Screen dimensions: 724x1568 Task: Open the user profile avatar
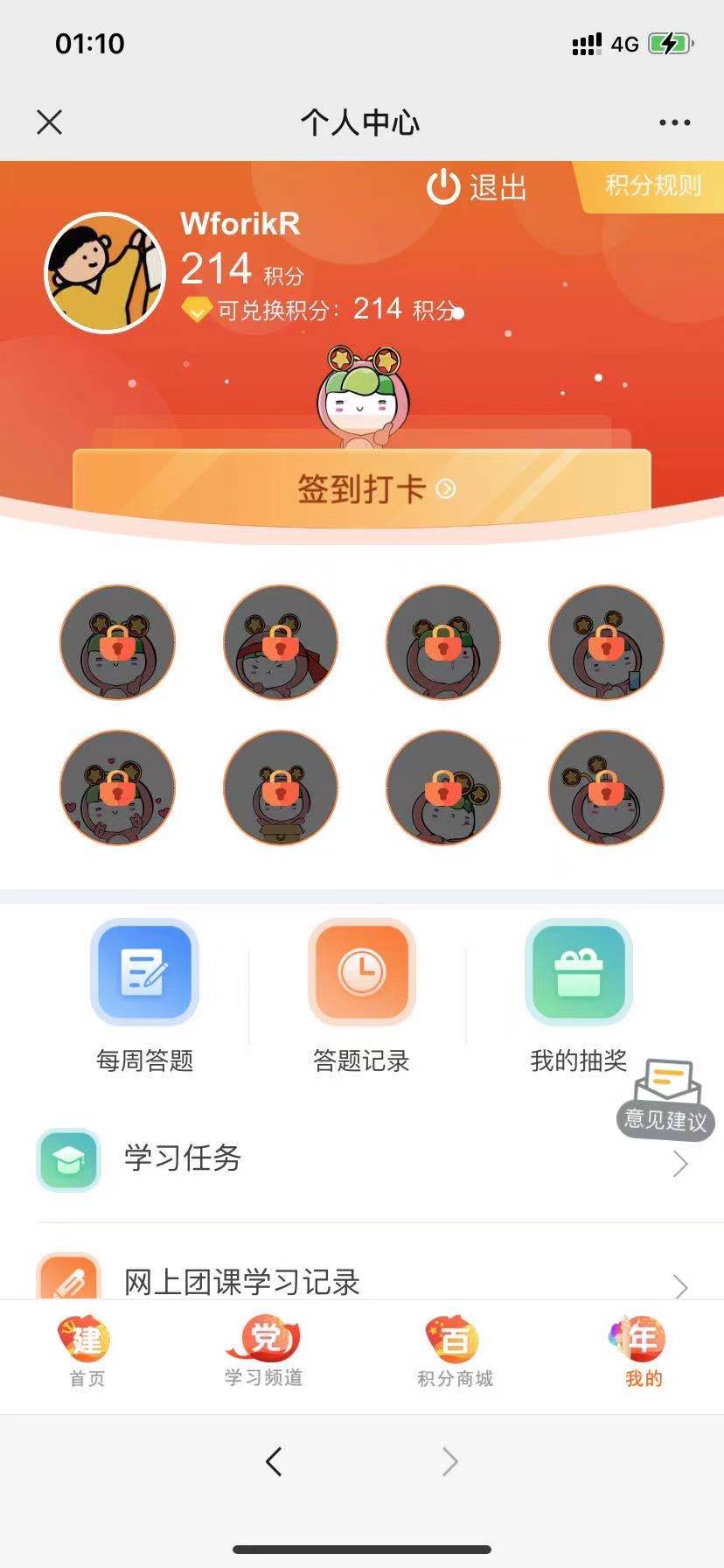click(105, 273)
